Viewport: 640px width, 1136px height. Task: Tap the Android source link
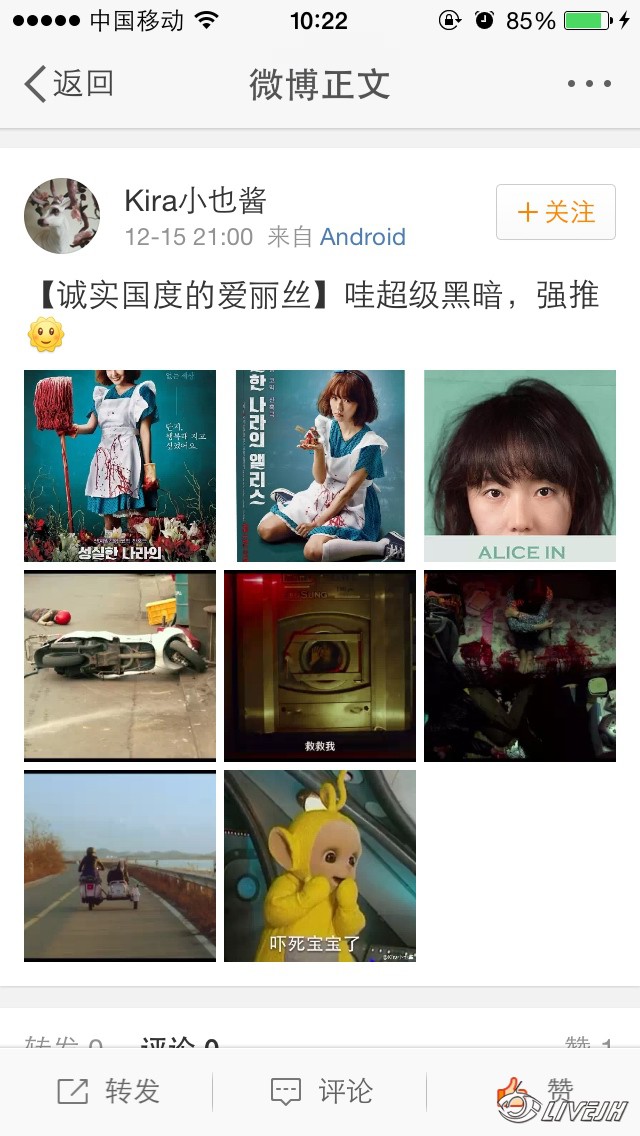tap(362, 237)
